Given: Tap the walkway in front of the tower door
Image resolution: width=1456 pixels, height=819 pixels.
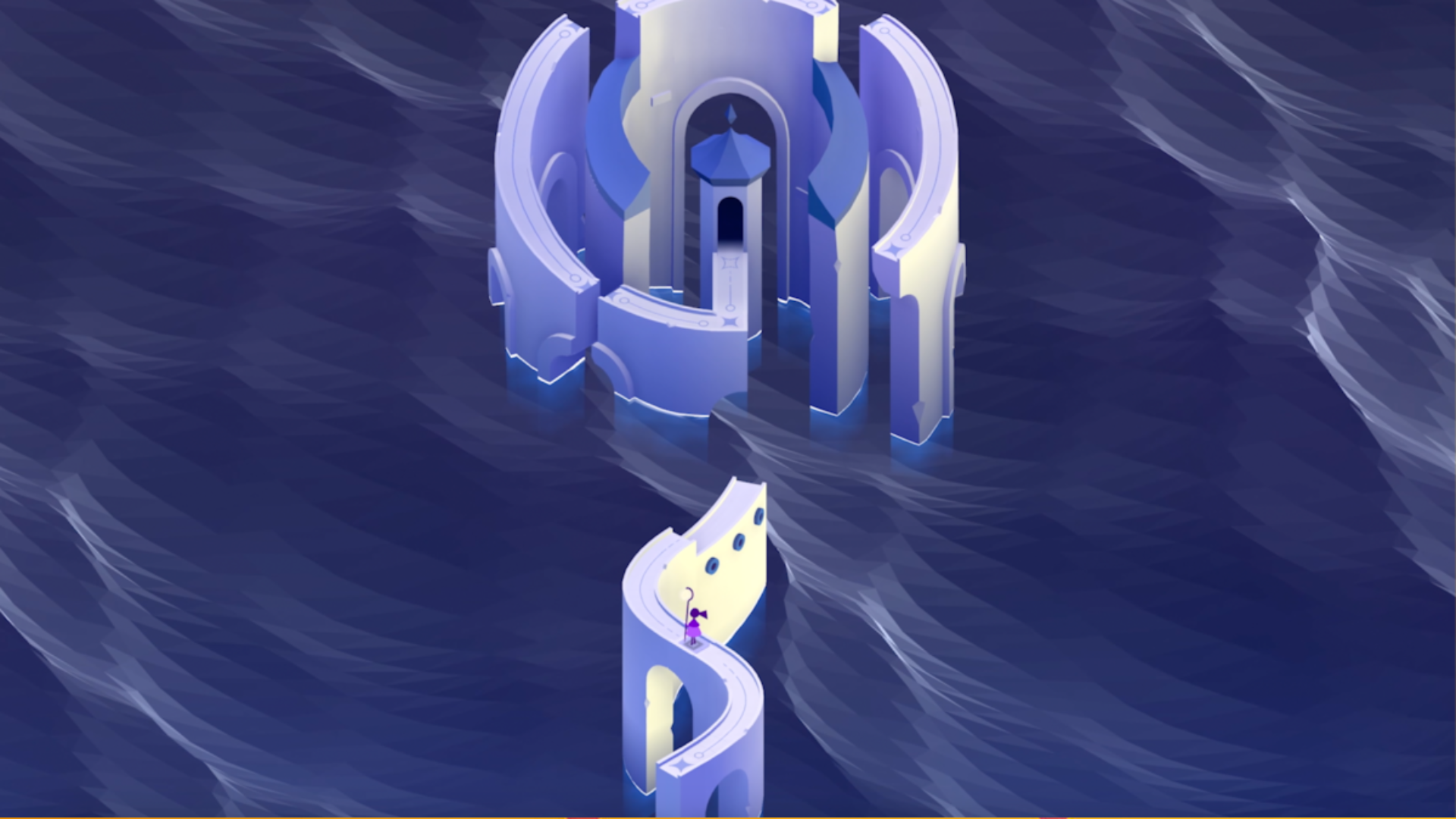Looking at the screenshot, I should click(730, 282).
